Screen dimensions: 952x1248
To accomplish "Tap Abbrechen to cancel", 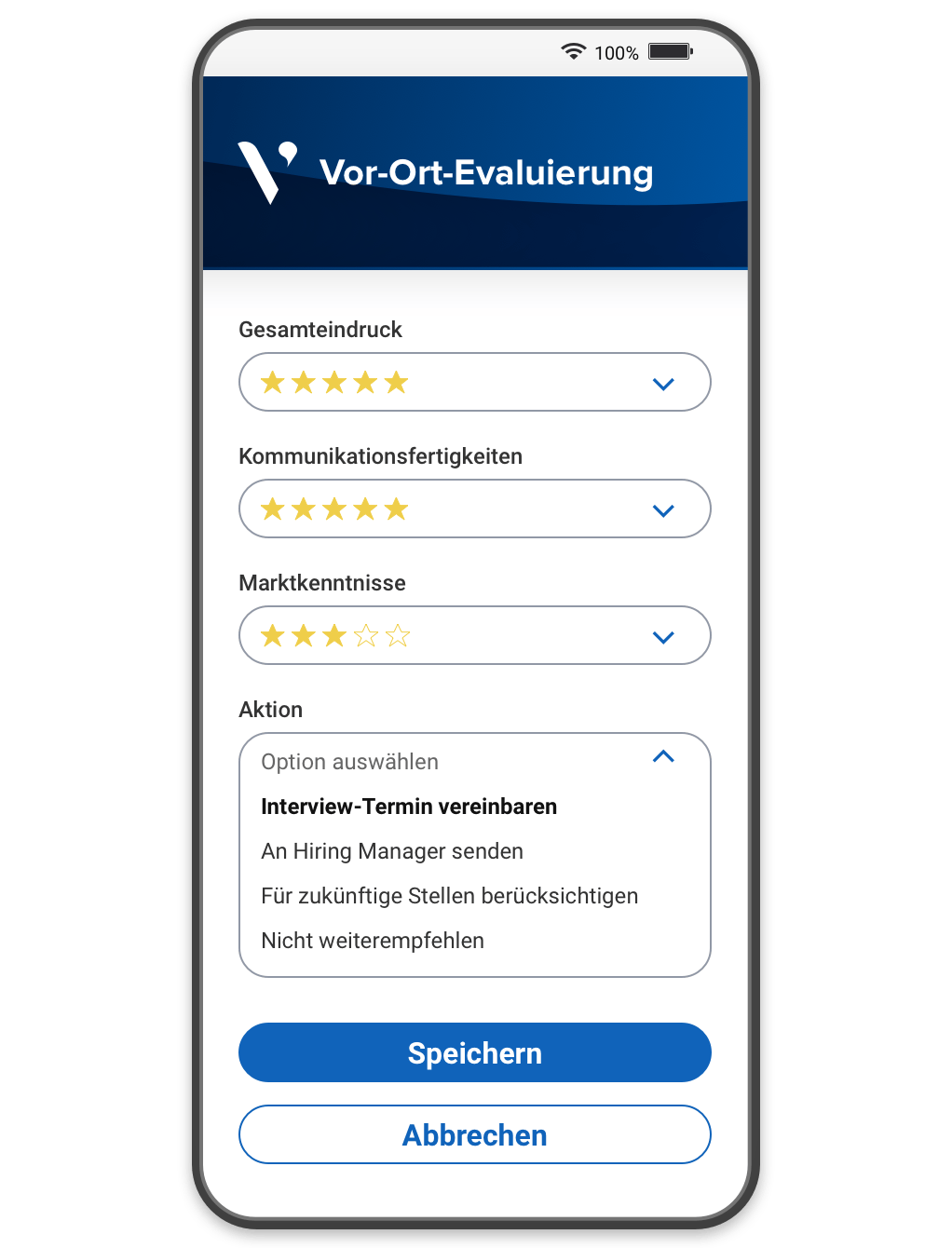I will point(475,1134).
